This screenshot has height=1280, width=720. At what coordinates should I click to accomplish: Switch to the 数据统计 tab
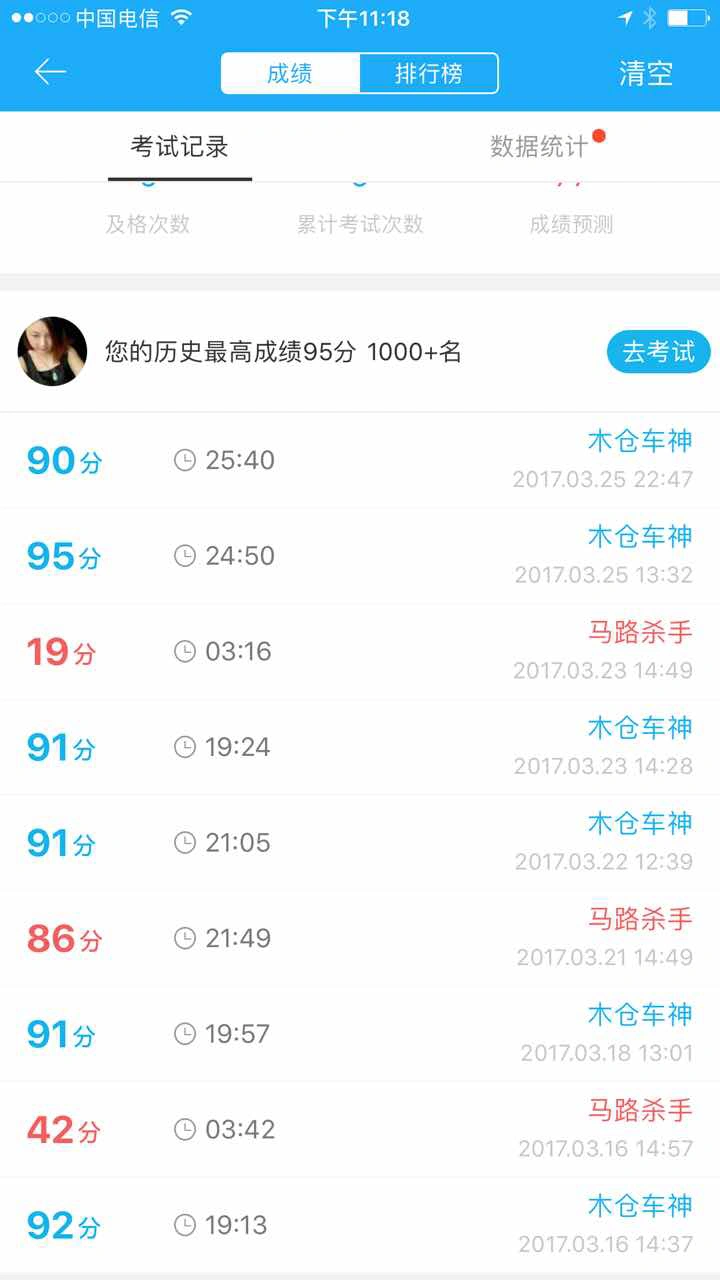tap(540, 147)
